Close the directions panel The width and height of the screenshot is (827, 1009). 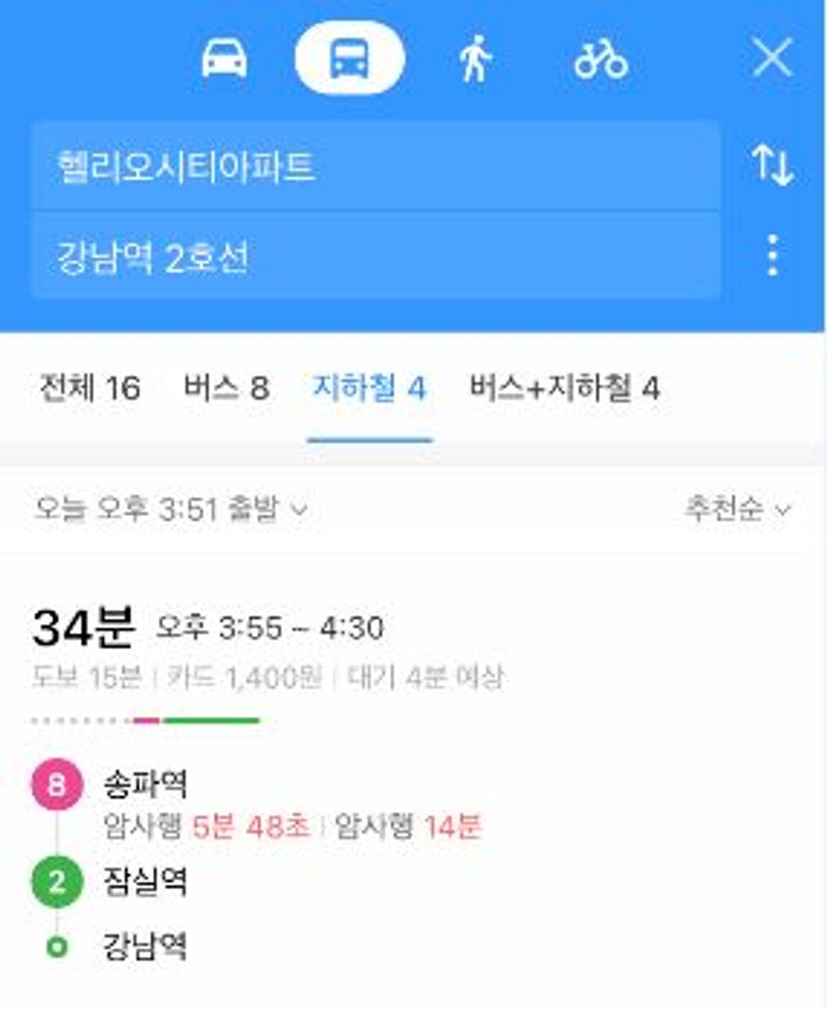tap(772, 58)
